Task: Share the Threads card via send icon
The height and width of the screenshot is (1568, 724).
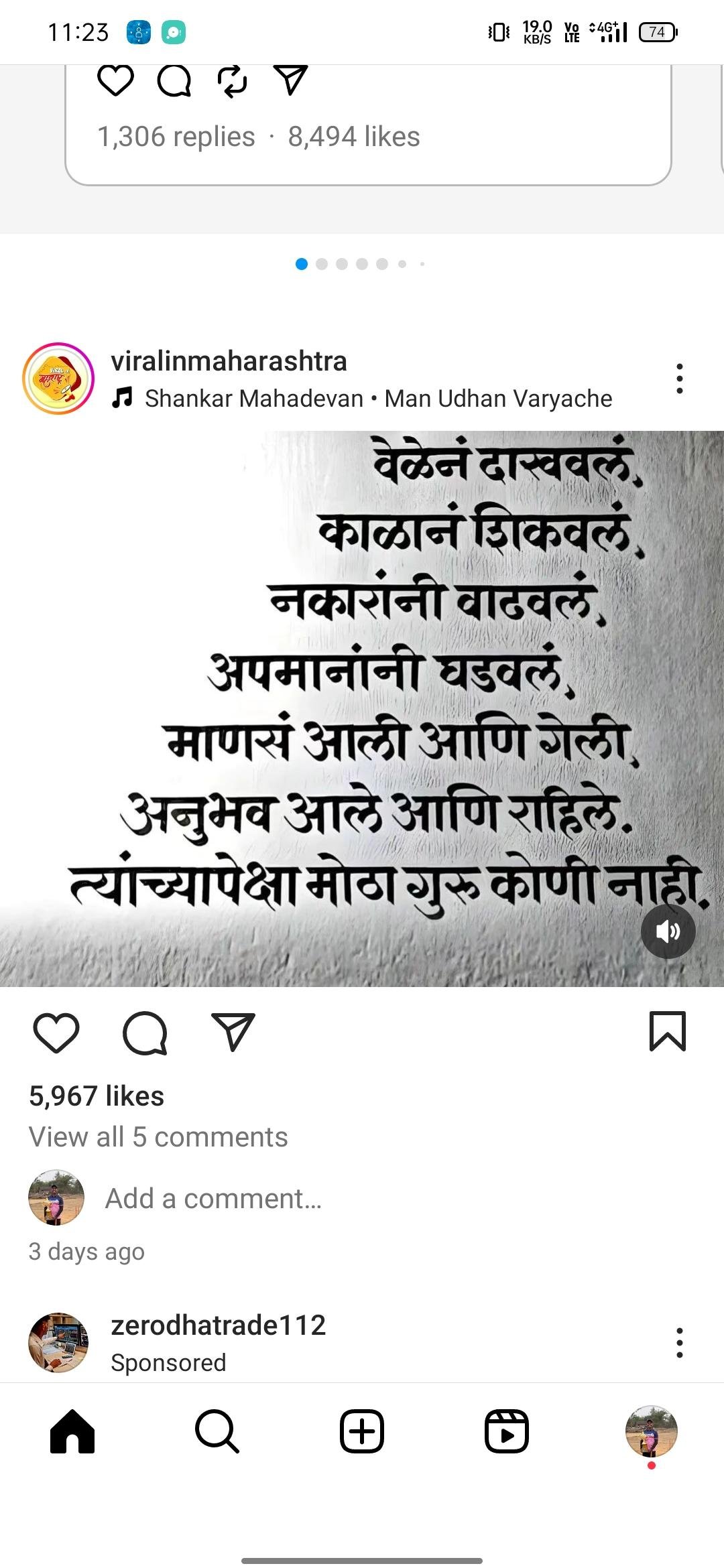Action: (291, 80)
